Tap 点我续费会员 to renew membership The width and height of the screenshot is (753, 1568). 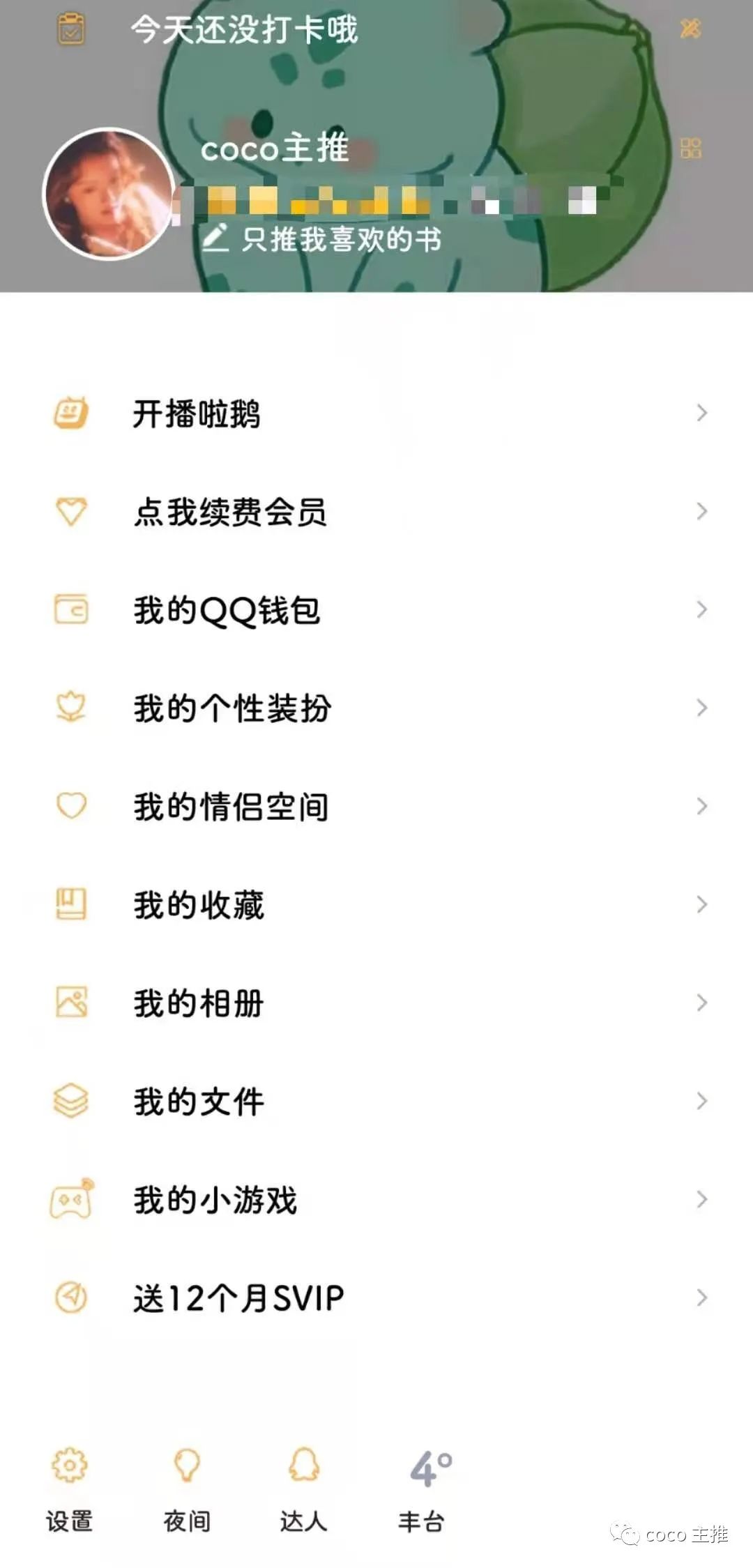[x=230, y=512]
